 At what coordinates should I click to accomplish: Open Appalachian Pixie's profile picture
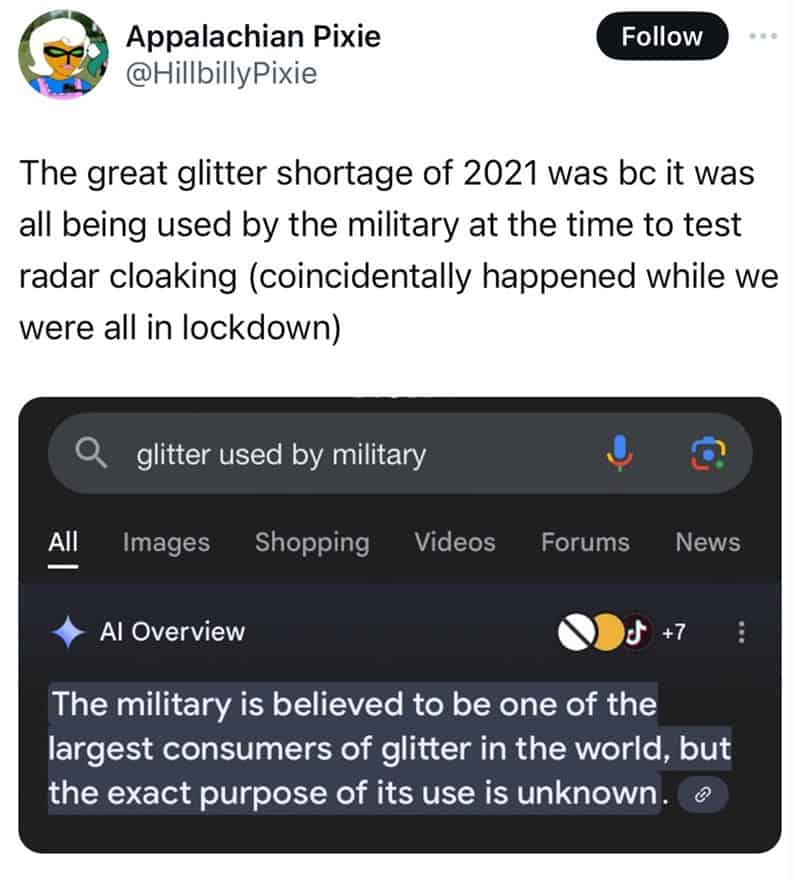click(63, 55)
